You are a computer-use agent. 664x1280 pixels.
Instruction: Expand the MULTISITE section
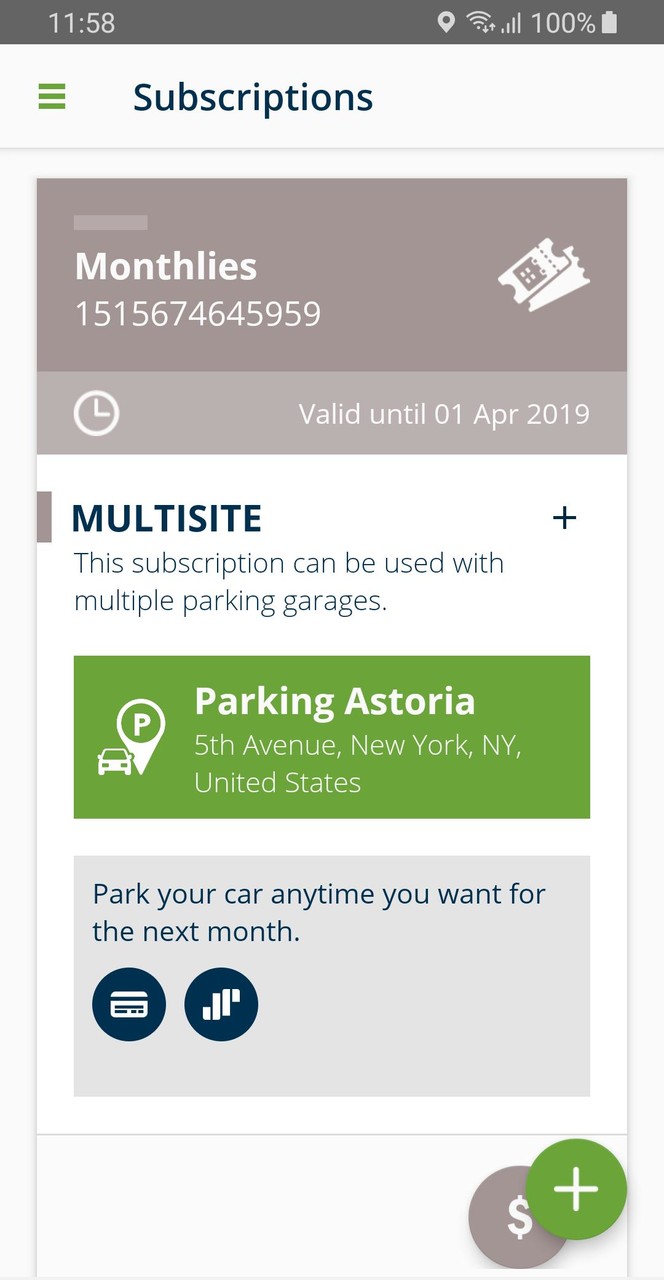click(x=564, y=518)
